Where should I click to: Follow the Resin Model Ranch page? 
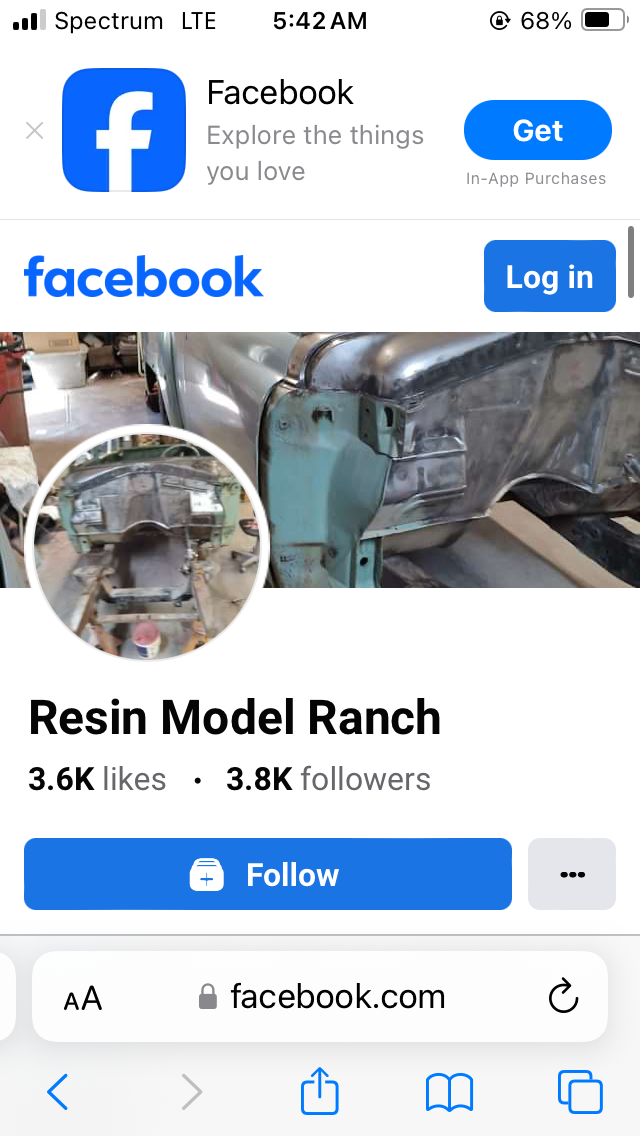(268, 874)
